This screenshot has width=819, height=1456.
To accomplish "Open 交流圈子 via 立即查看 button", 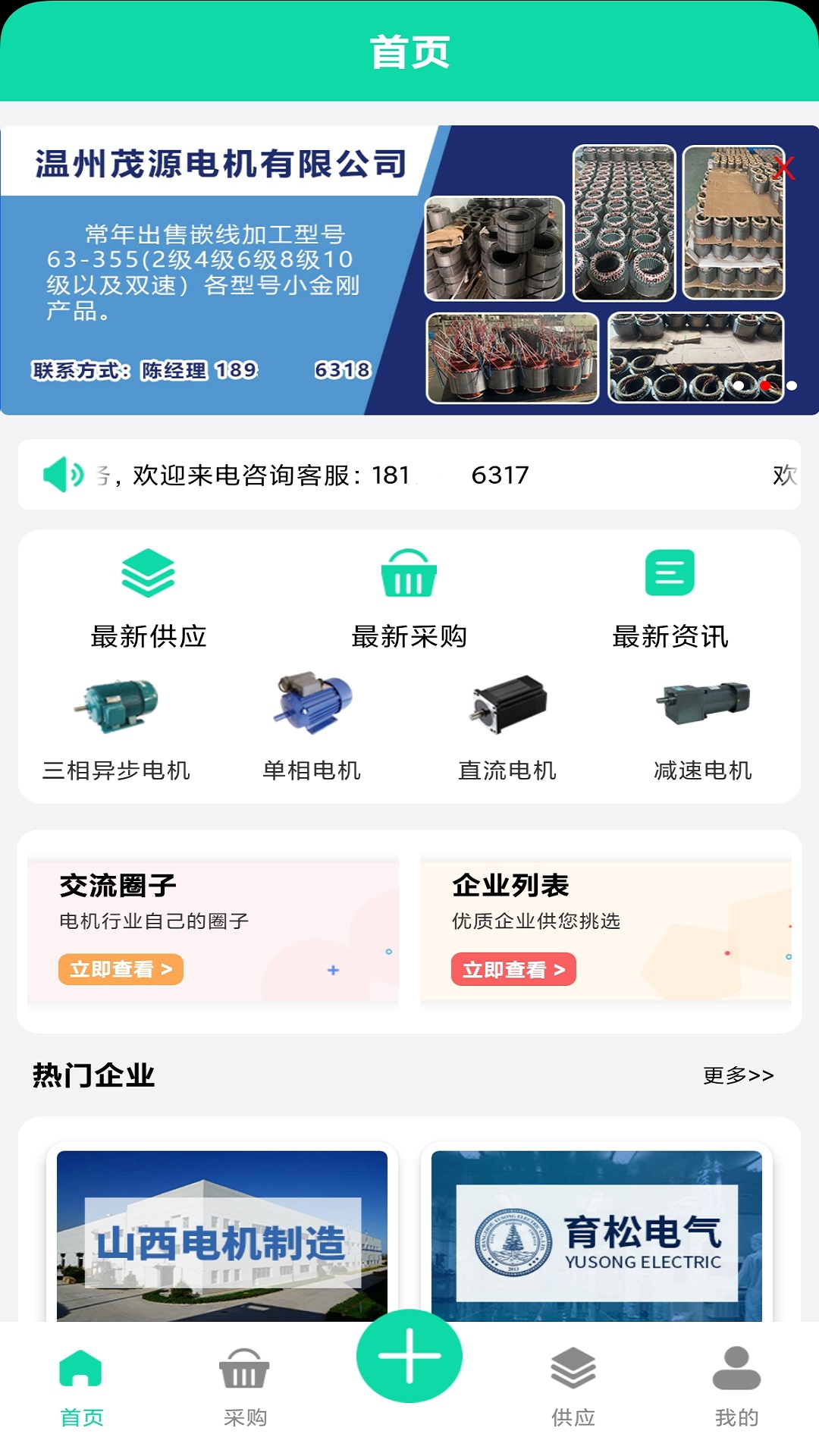I will tap(122, 968).
